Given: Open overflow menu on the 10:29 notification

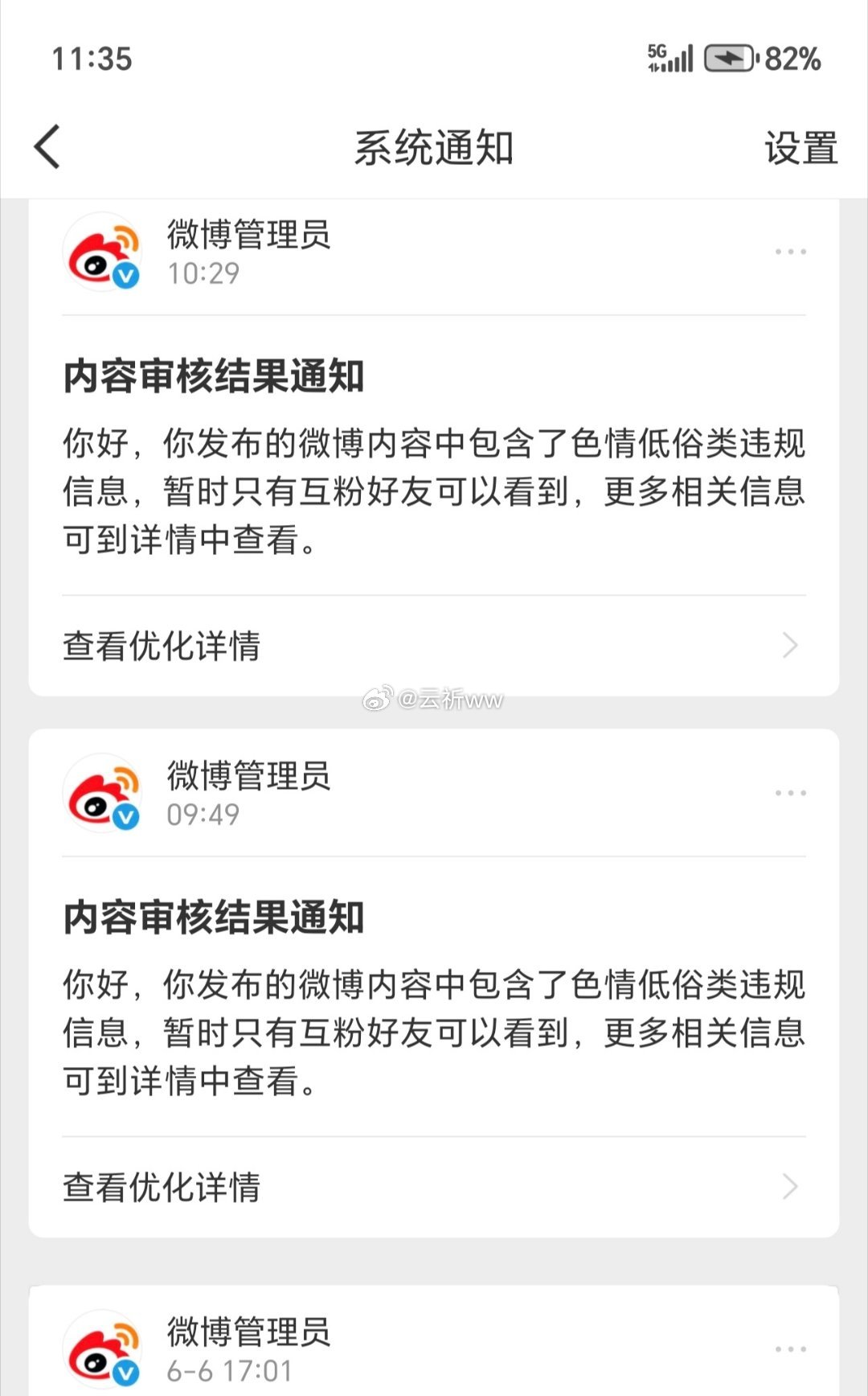Looking at the screenshot, I should tap(790, 252).
